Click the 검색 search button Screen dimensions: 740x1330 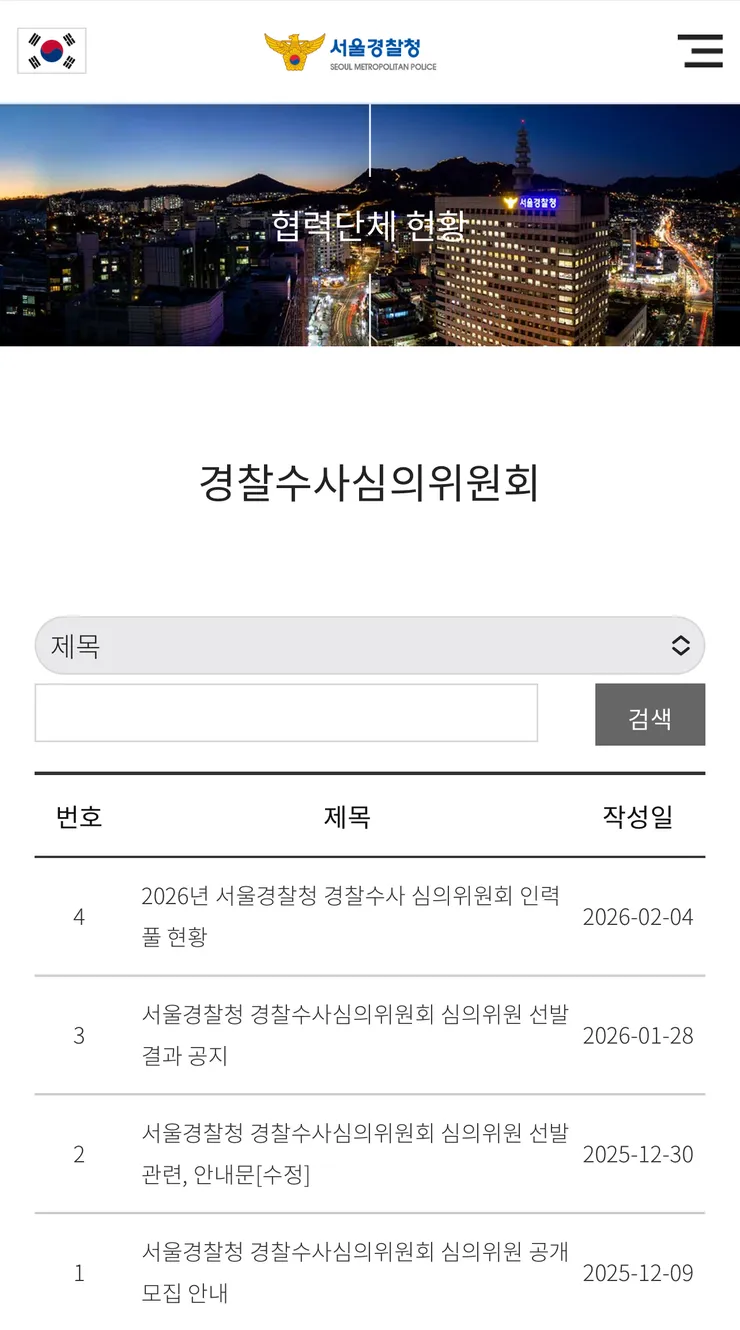650,714
